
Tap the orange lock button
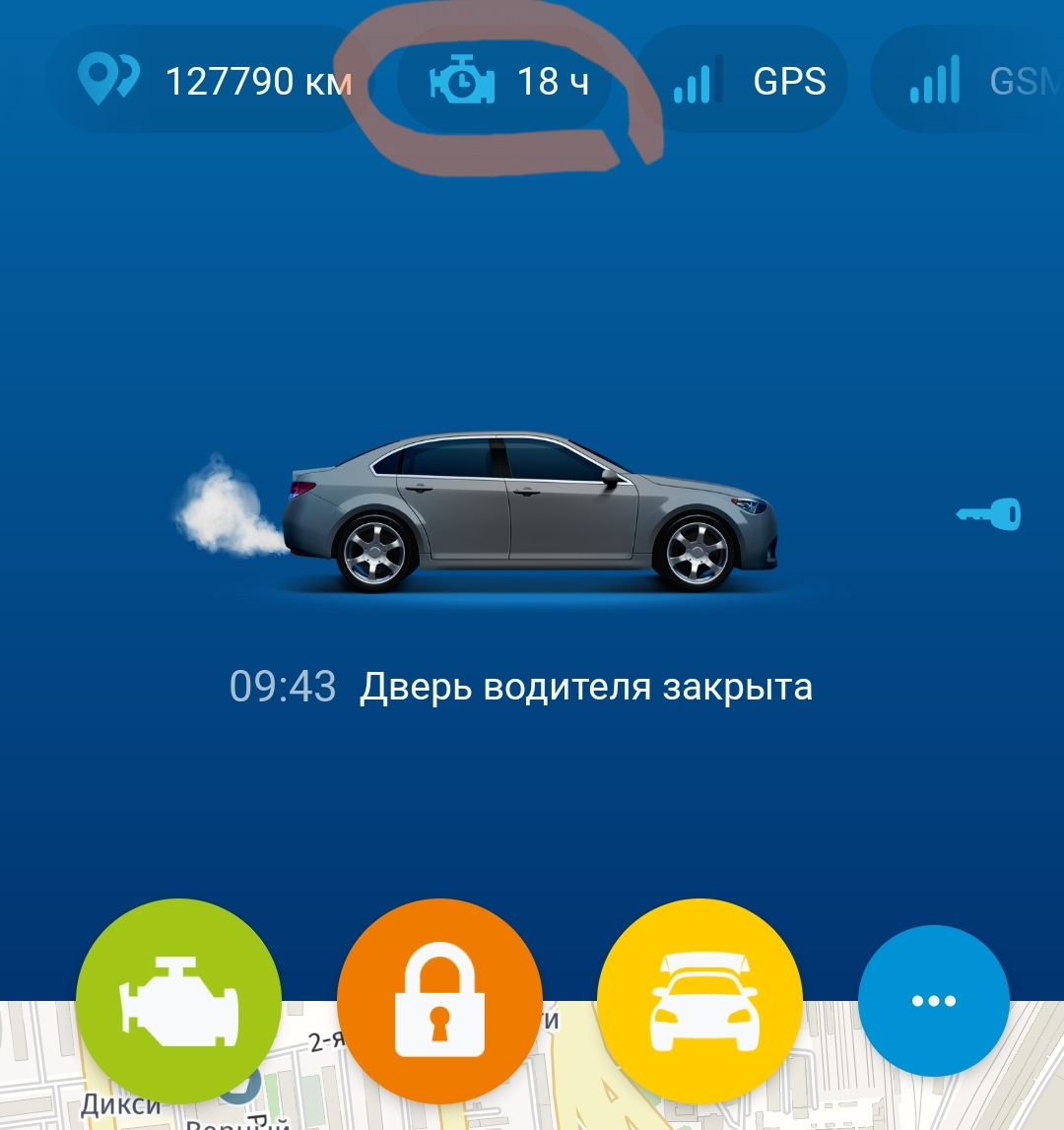[439, 1001]
